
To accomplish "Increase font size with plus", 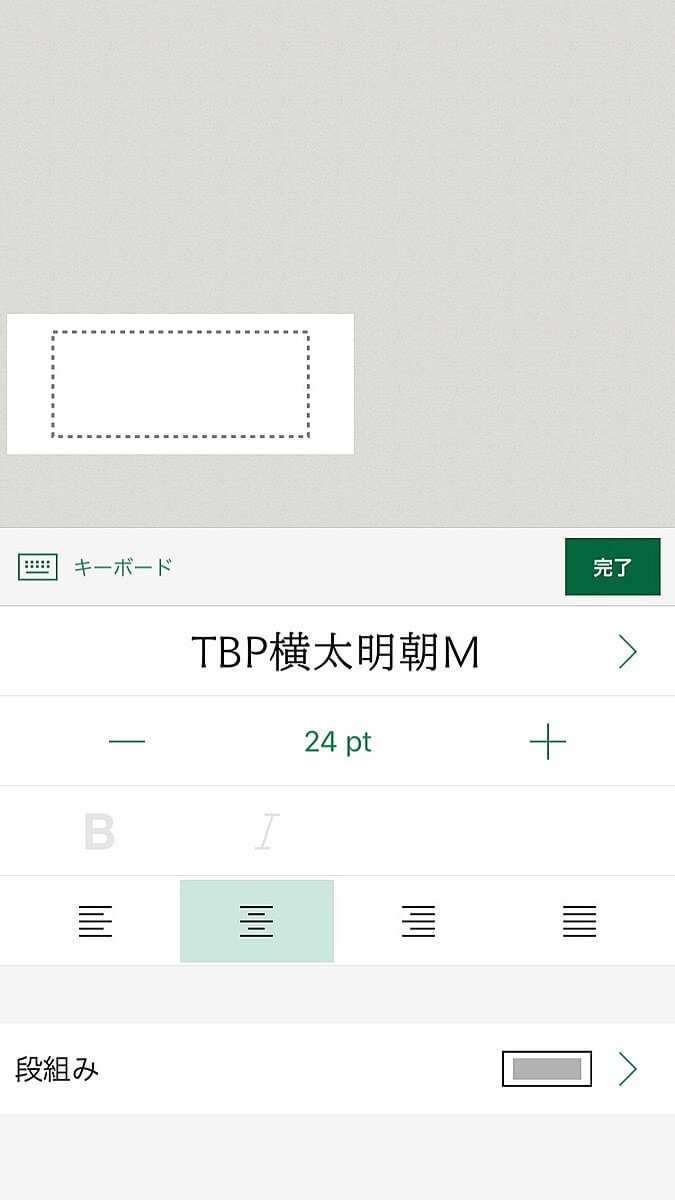I will 547,742.
